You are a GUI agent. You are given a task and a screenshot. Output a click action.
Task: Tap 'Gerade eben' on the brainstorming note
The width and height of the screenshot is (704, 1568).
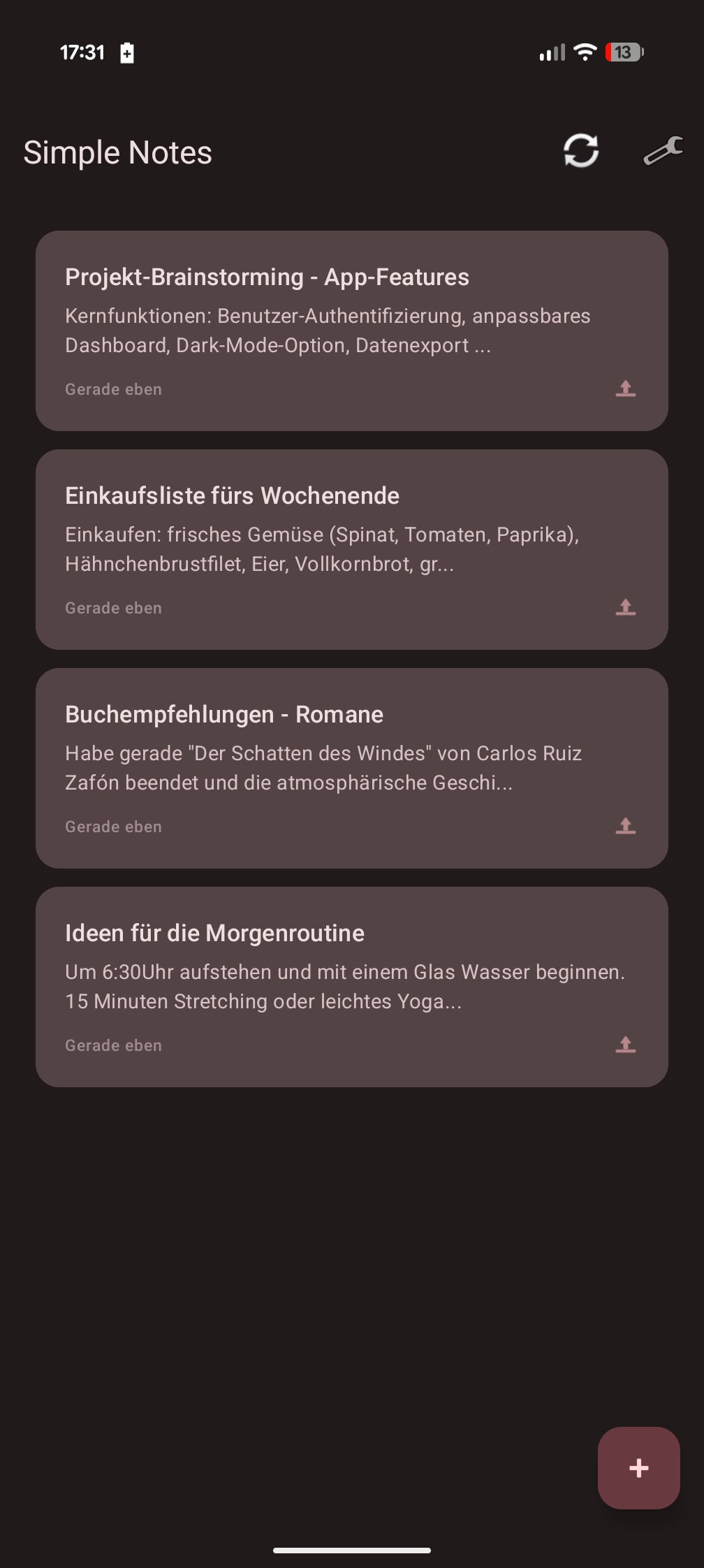pos(113,389)
